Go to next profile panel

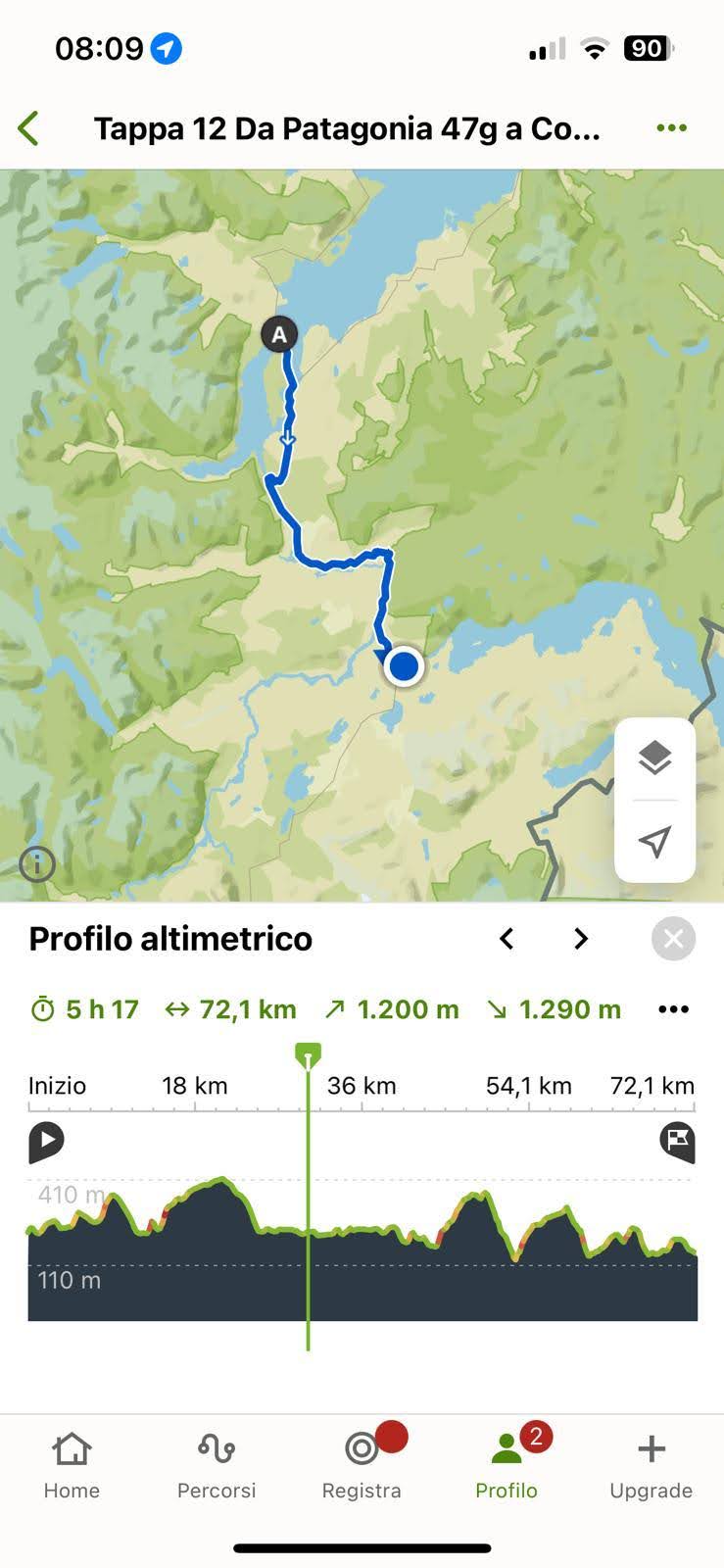point(581,939)
